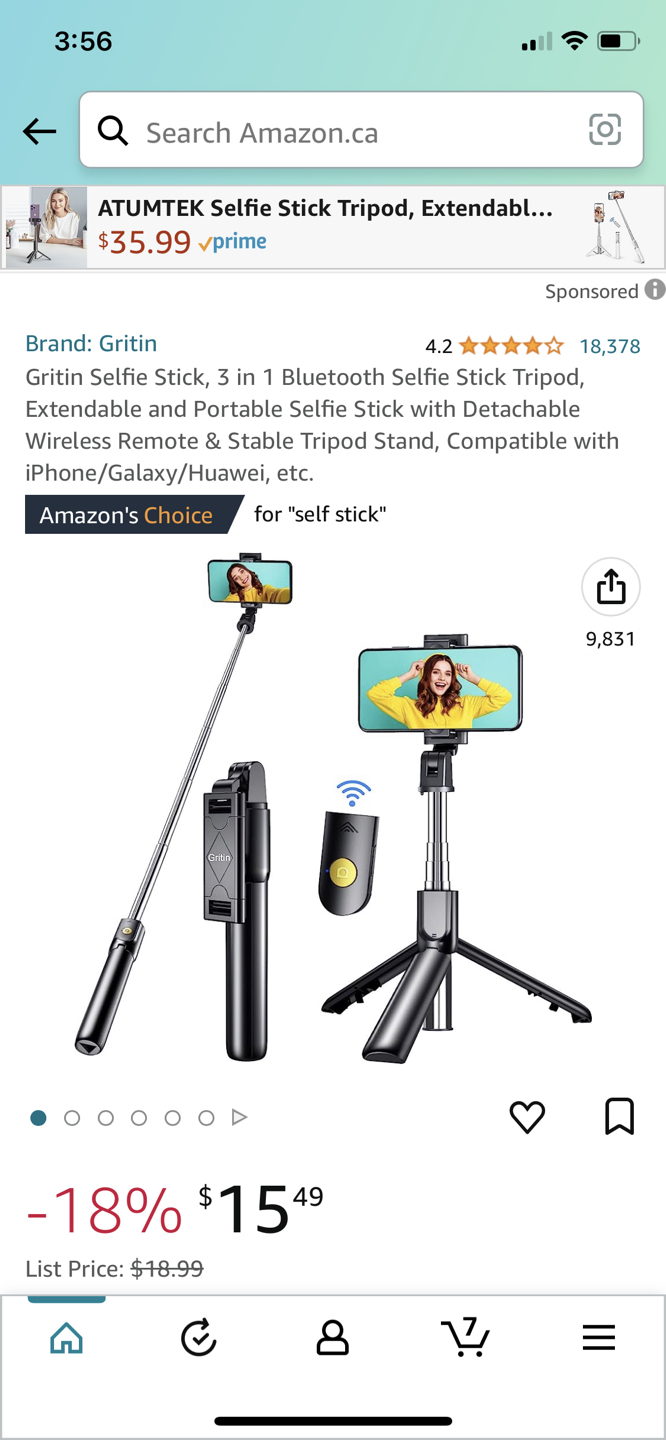Image resolution: width=666 pixels, height=1440 pixels.
Task: Open the hamburger menu tab
Action: pyautogui.click(x=599, y=1338)
